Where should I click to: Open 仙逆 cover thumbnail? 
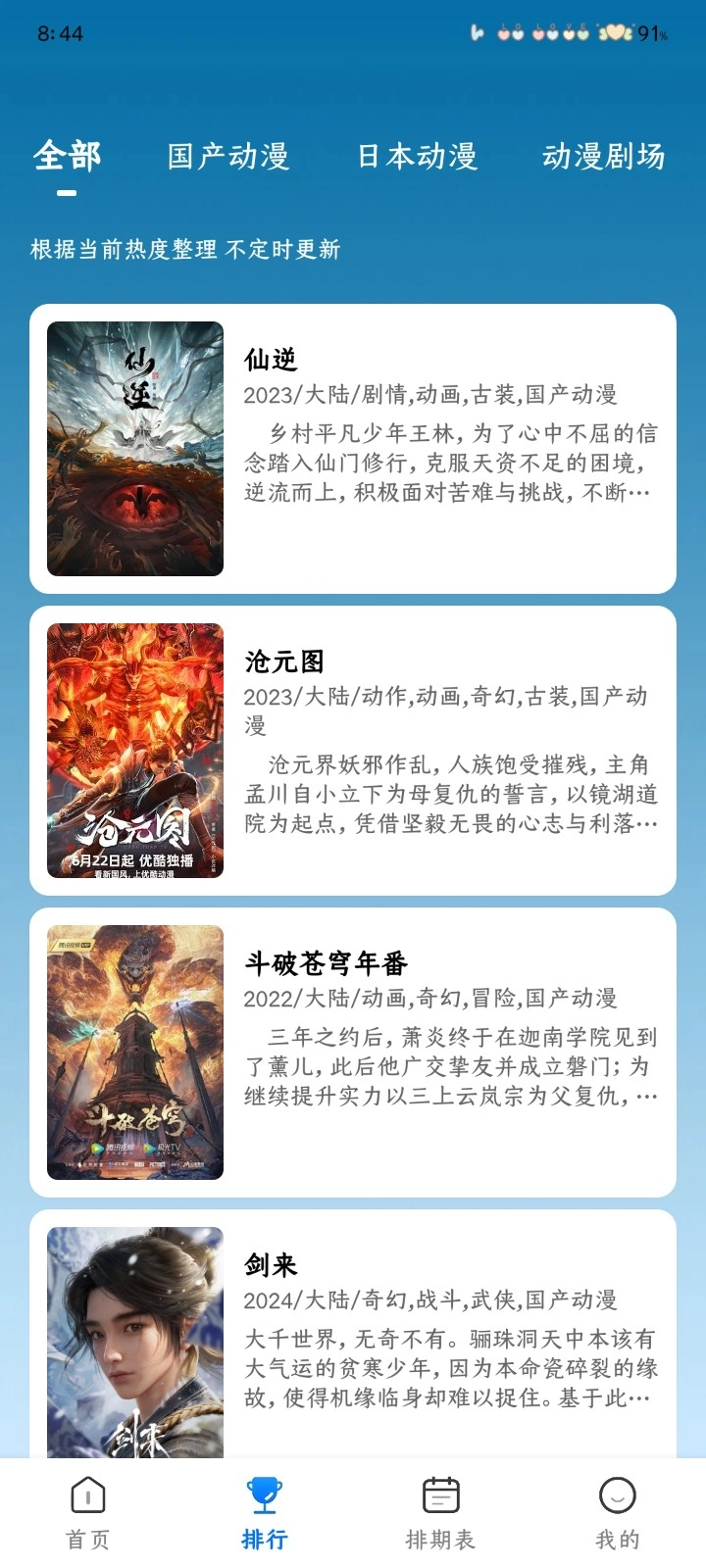(136, 449)
